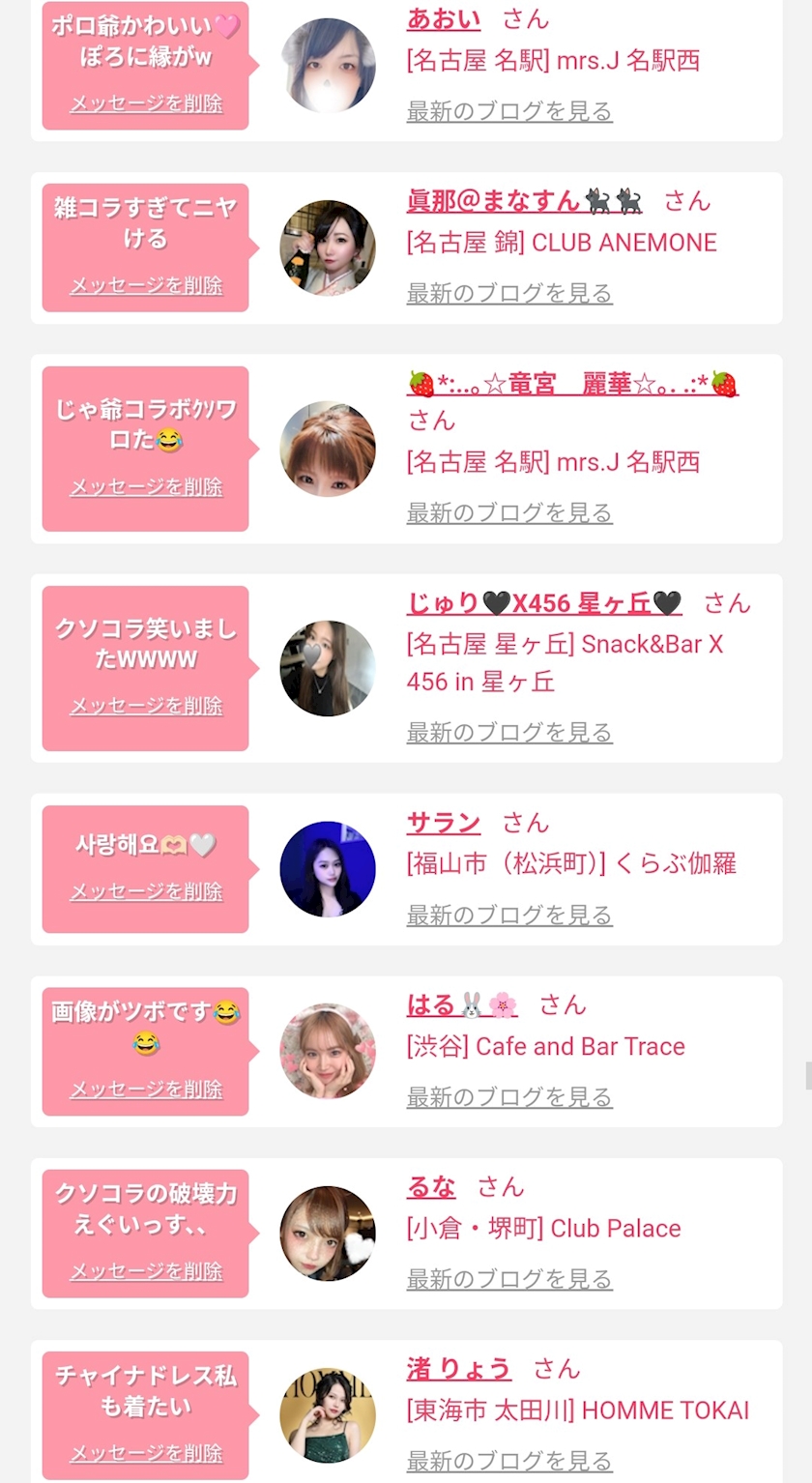Open 眞那@まなすん's profile name link
This screenshot has width=812, height=1483.
[525, 201]
